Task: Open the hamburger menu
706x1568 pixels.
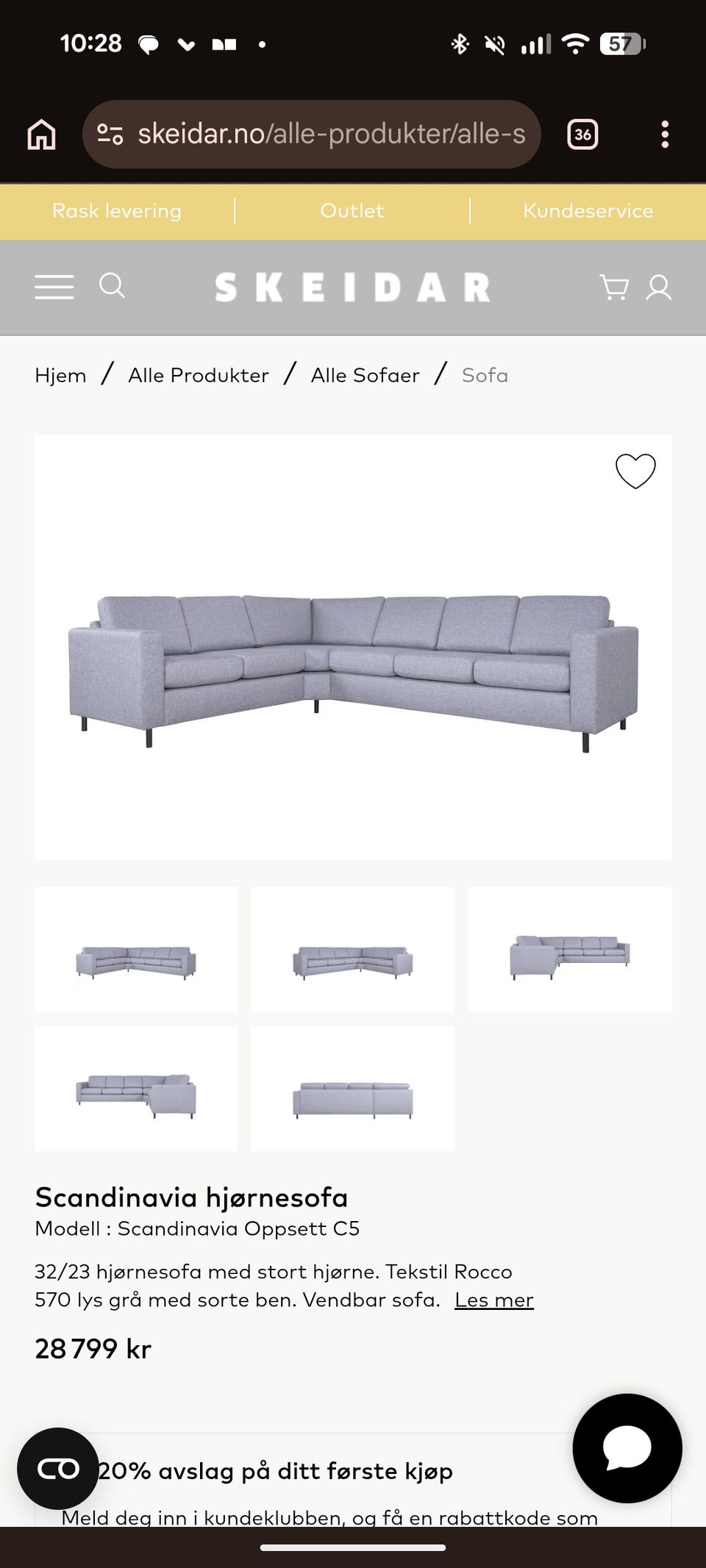Action: pos(54,287)
